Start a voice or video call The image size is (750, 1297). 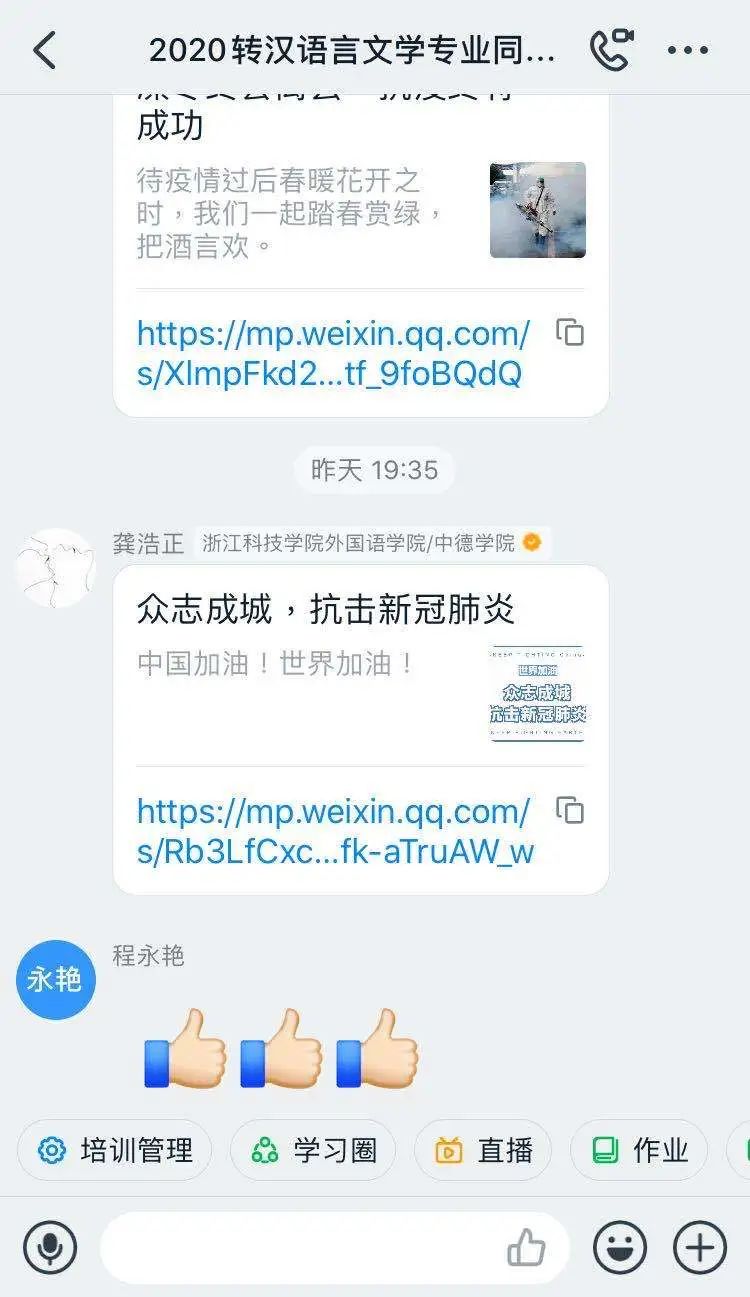point(611,50)
